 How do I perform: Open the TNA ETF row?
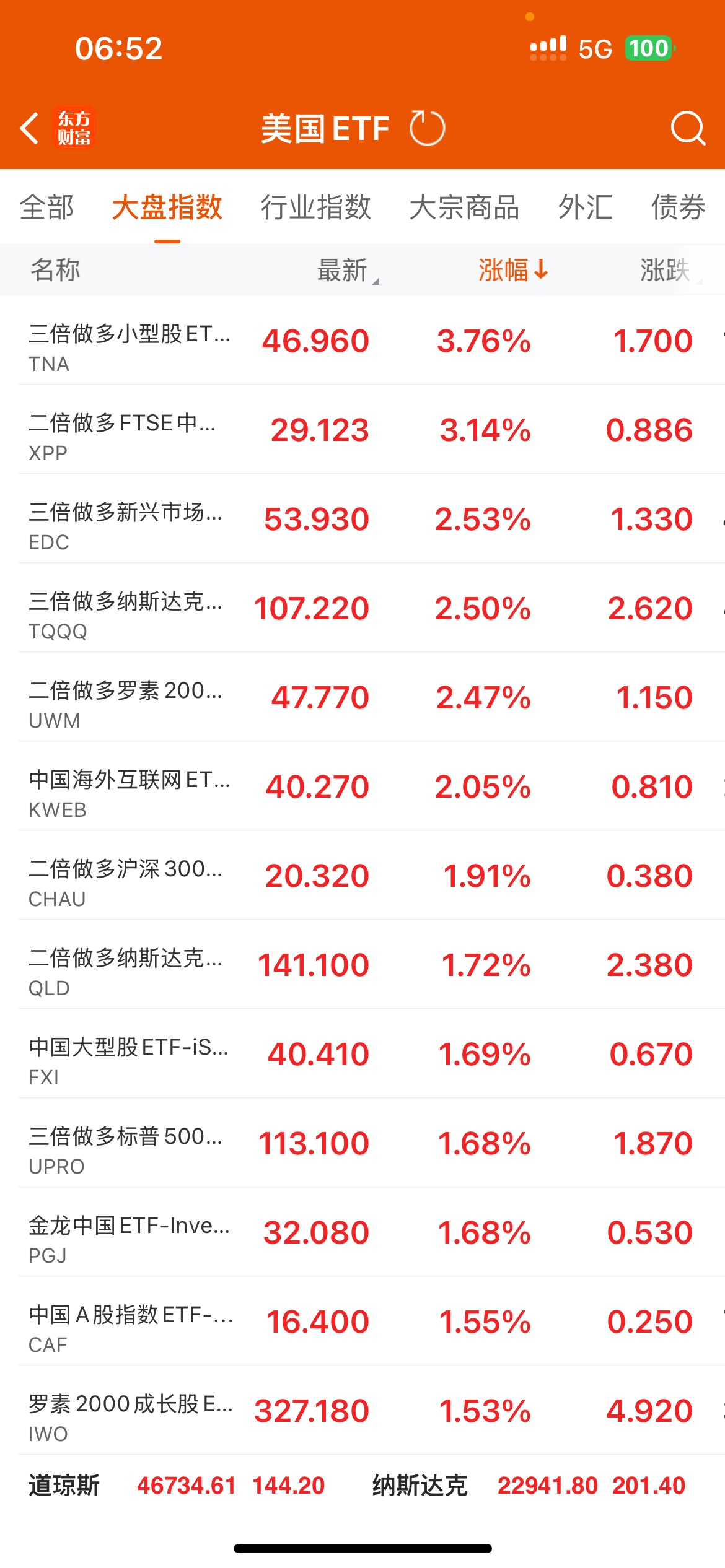click(362, 341)
